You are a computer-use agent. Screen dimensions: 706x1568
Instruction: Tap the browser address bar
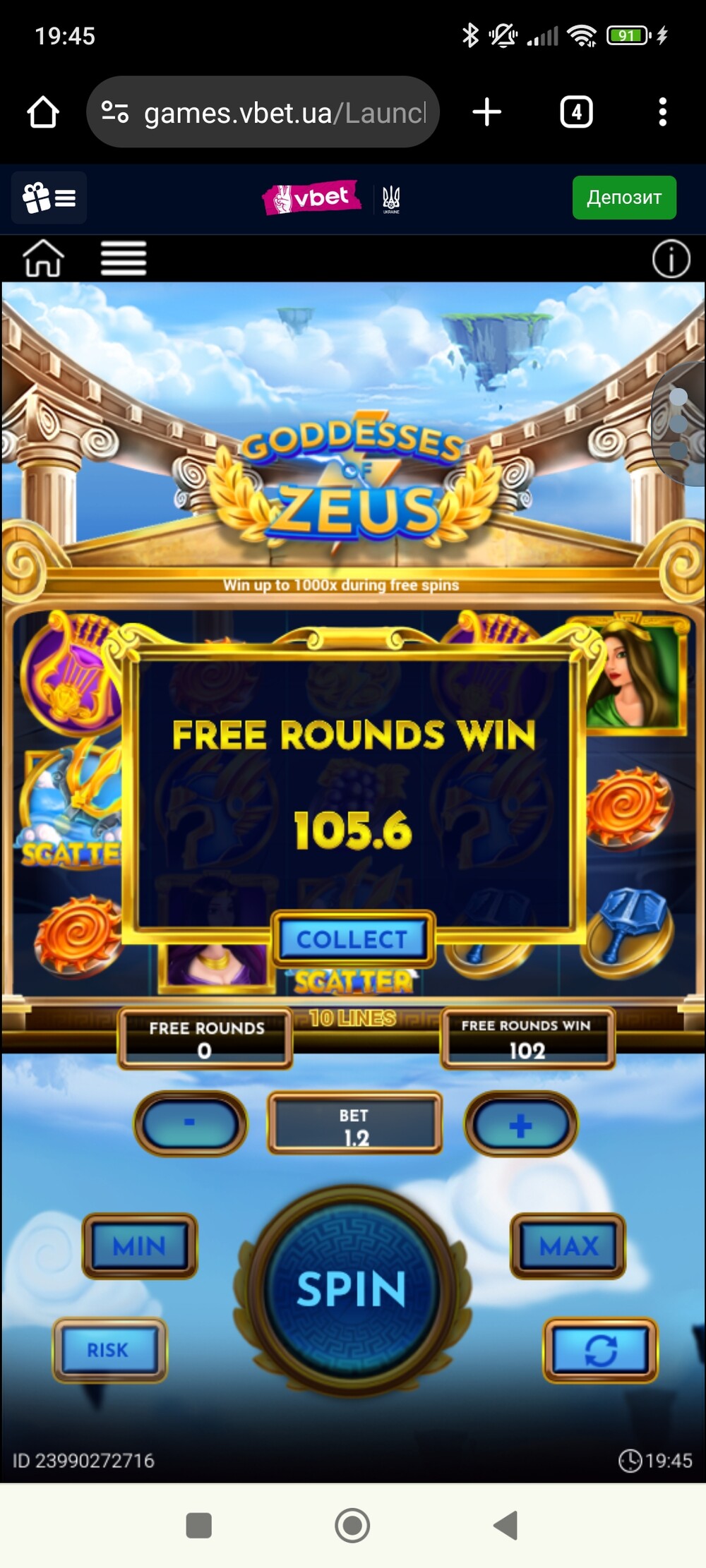tap(282, 112)
